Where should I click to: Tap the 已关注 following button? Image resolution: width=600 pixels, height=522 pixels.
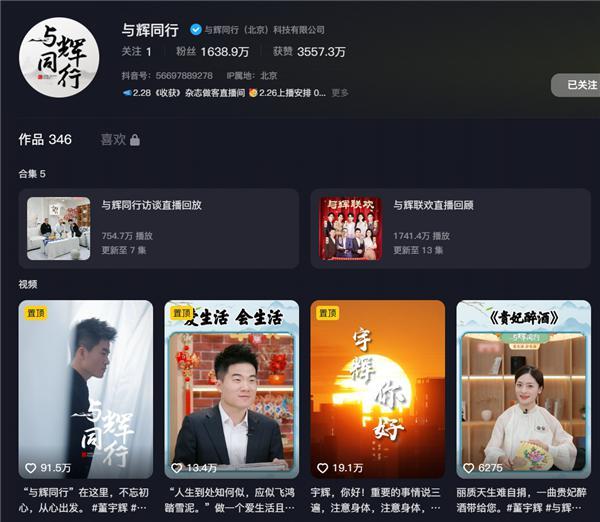coord(579,85)
